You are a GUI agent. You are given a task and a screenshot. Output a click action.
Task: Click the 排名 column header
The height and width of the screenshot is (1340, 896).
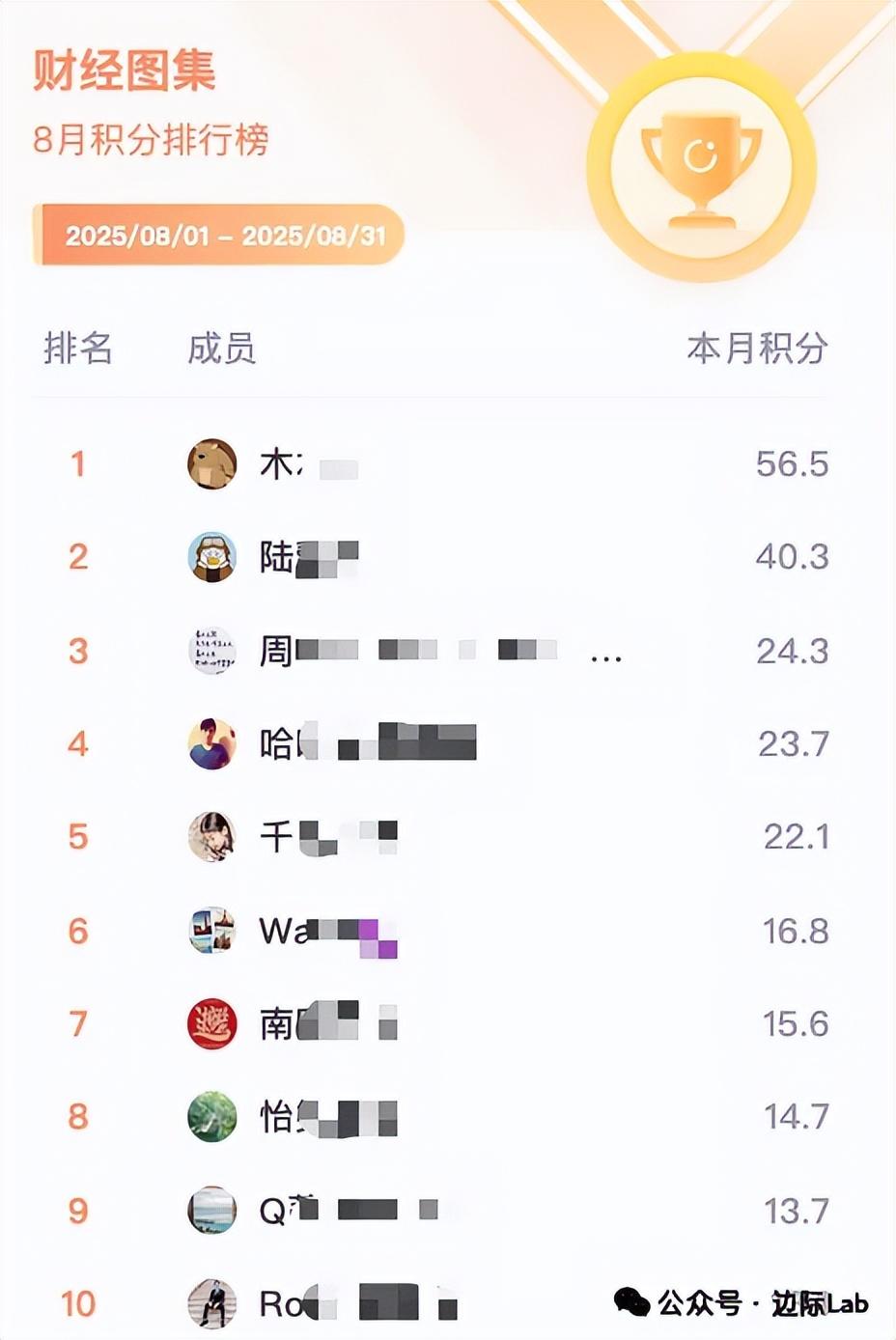pyautogui.click(x=79, y=351)
